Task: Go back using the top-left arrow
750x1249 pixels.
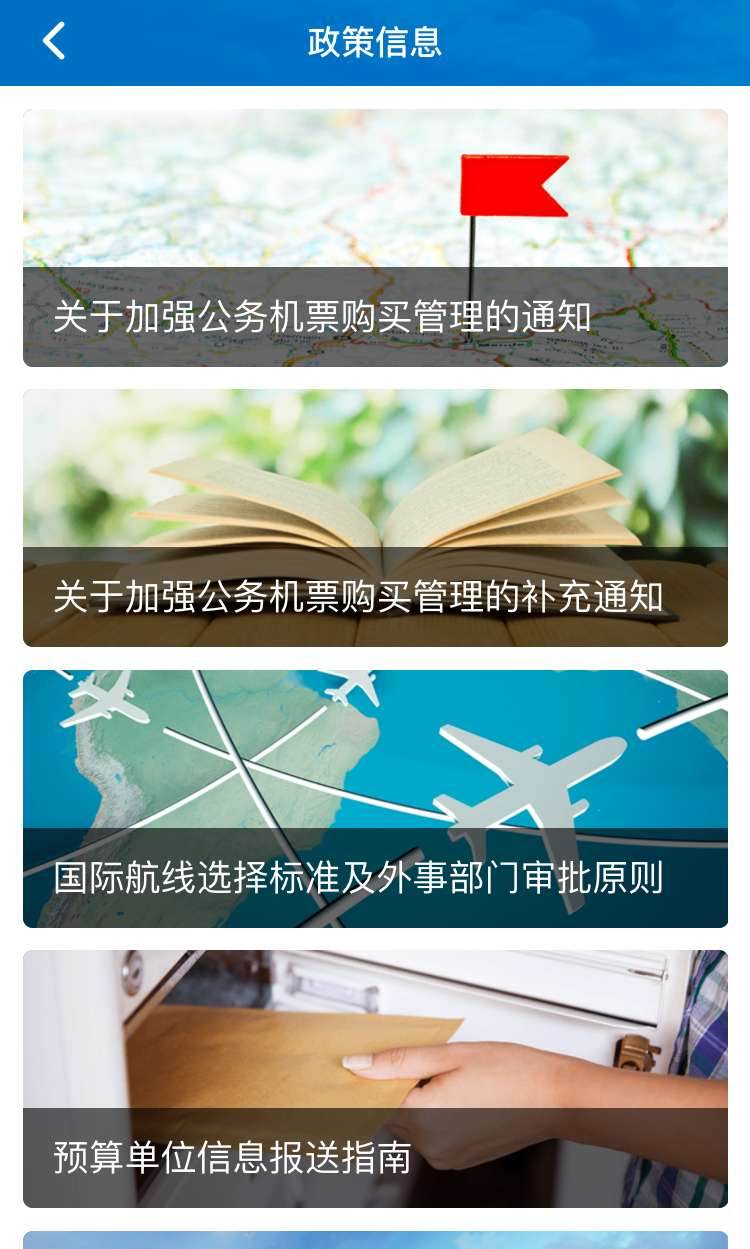Action: click(54, 42)
